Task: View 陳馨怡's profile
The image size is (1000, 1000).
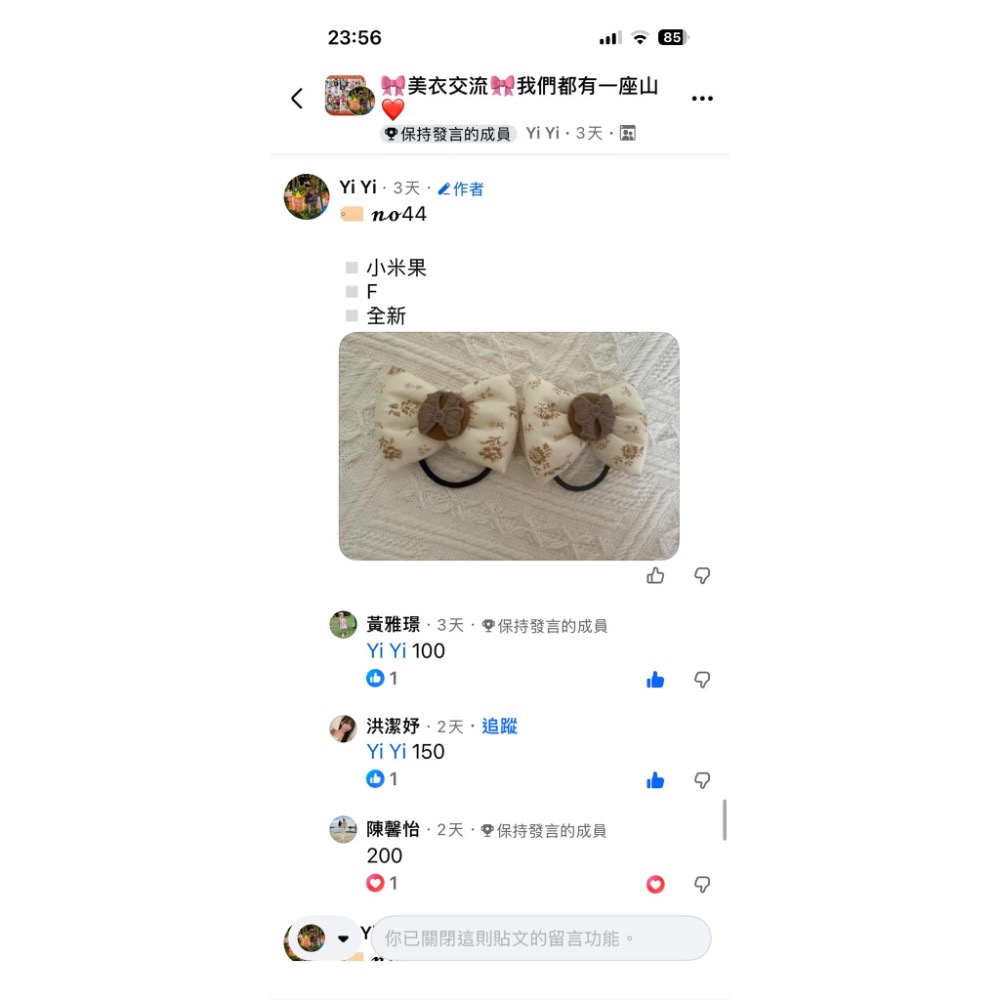Action: click(x=393, y=829)
